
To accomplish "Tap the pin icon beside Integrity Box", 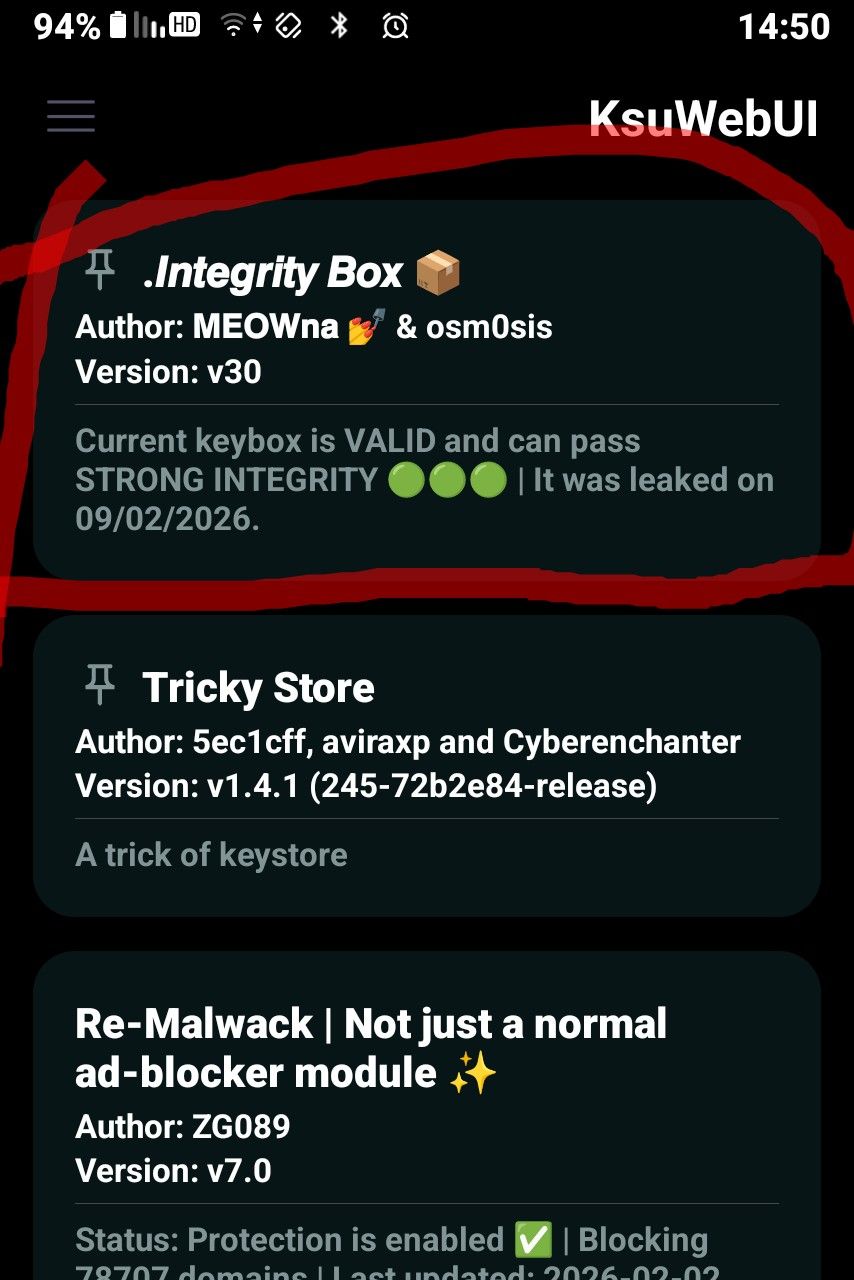I will coord(99,271).
